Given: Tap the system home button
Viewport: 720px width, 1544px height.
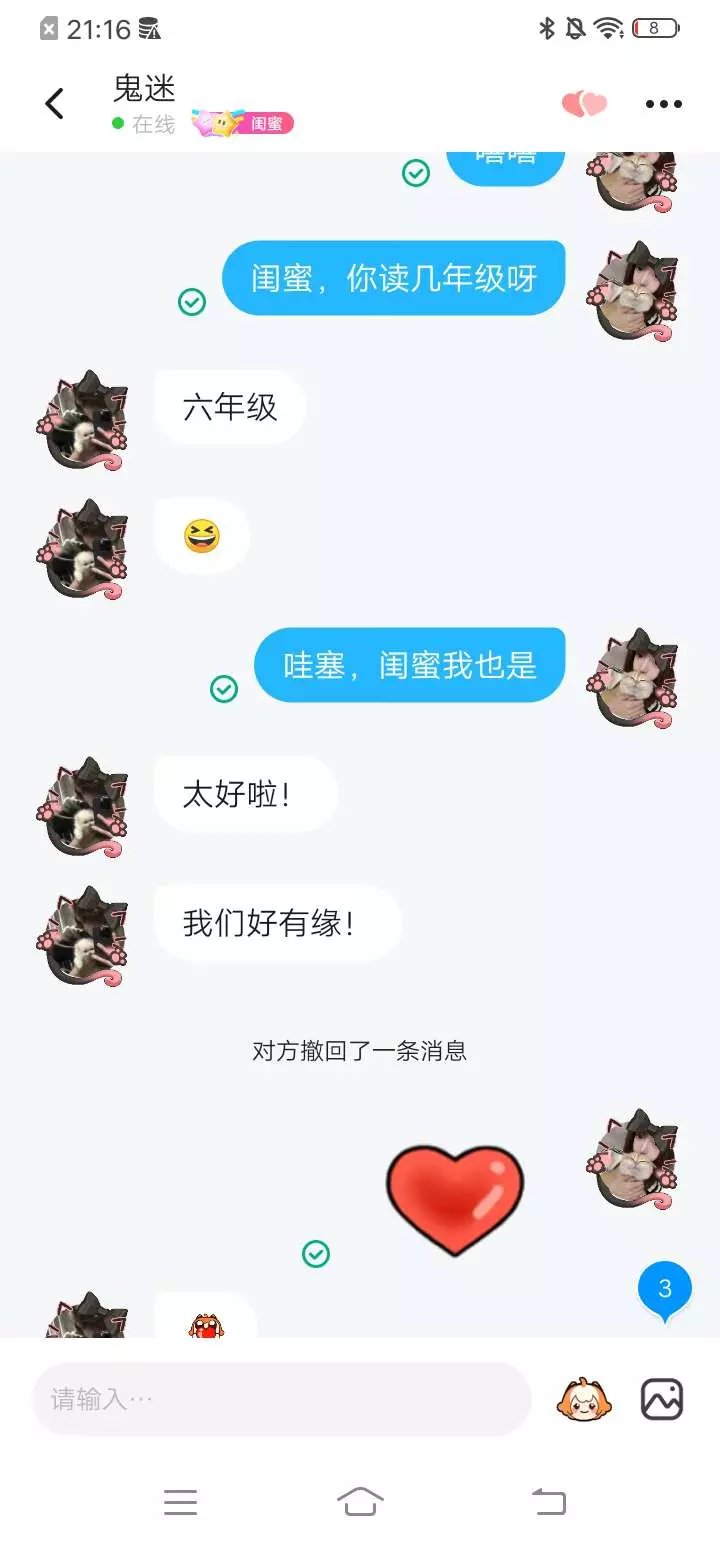Looking at the screenshot, I should (x=360, y=1501).
